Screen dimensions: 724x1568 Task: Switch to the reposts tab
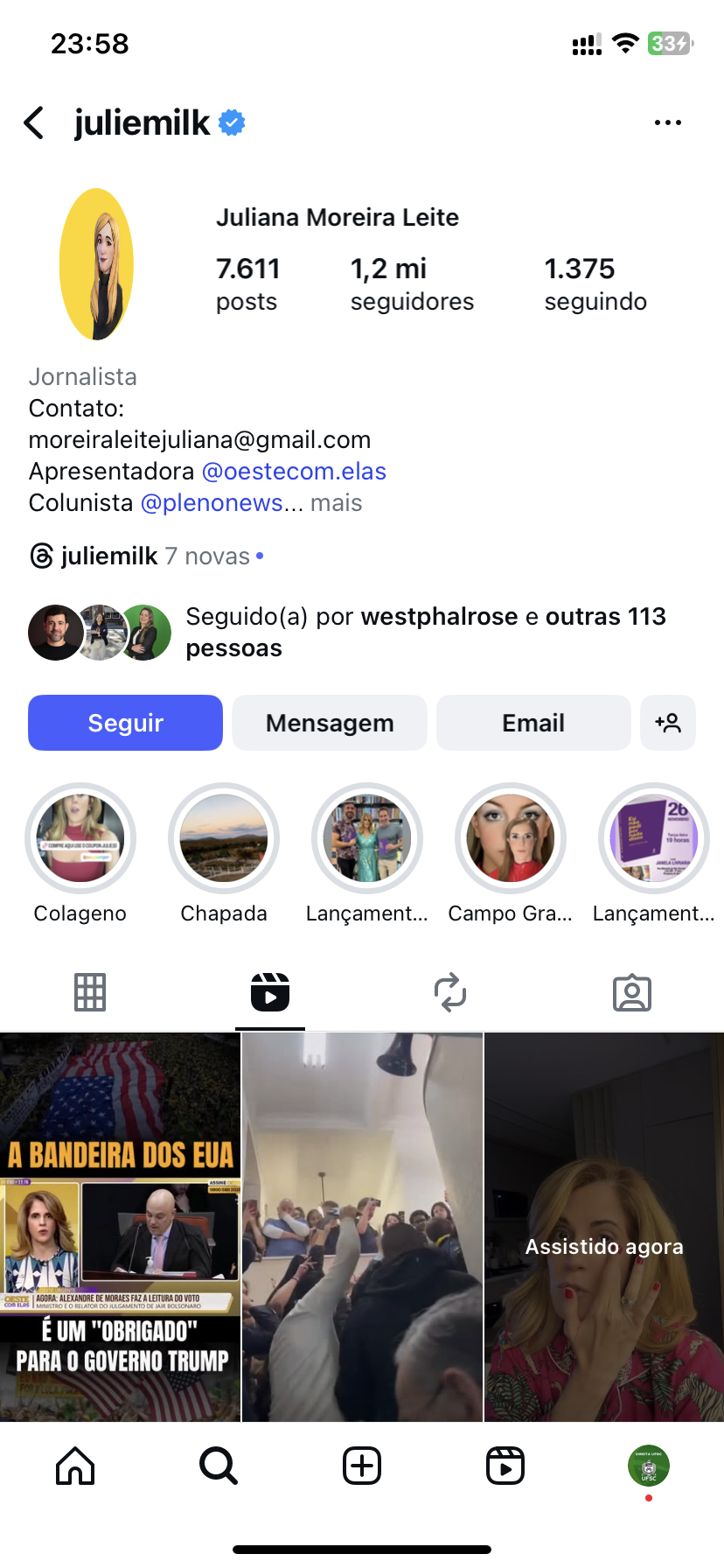tap(450, 992)
